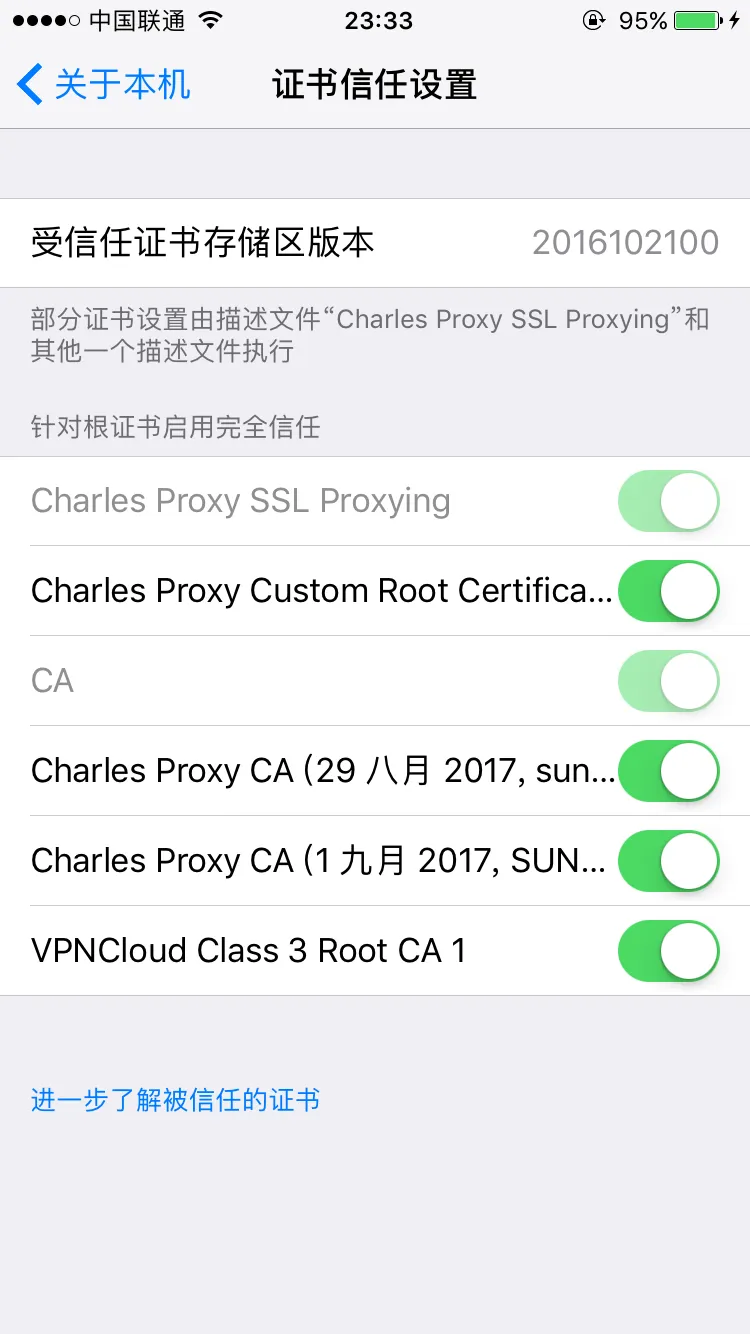The image size is (750, 1334).
Task: Switch off VPNCloud Class 3 Root CA 1
Action: click(x=668, y=951)
